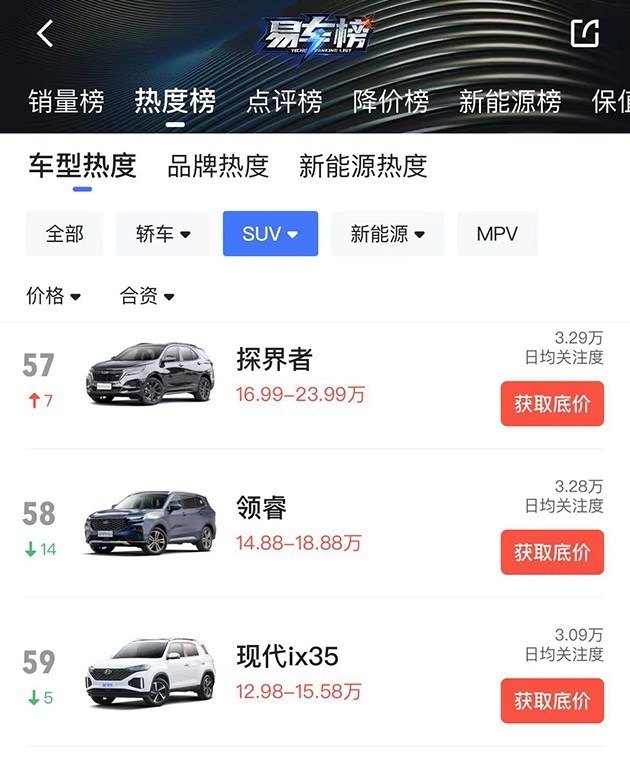Select the 品牌热度 sub-tab
The width and height of the screenshot is (630, 760).
[218, 166]
